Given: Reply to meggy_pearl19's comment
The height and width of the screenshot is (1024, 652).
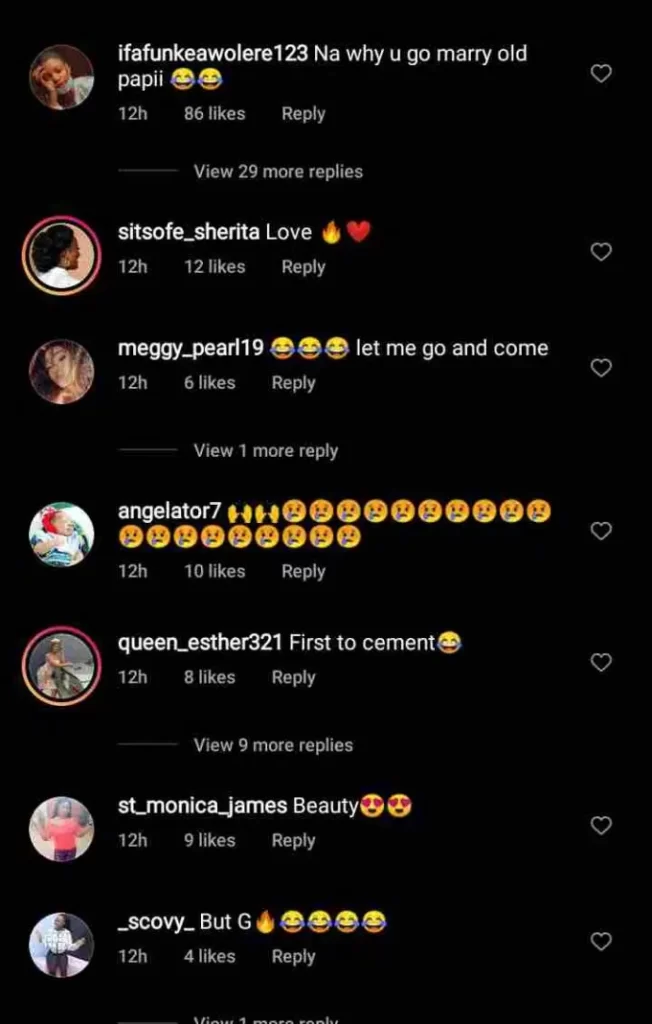Looking at the screenshot, I should point(293,383).
